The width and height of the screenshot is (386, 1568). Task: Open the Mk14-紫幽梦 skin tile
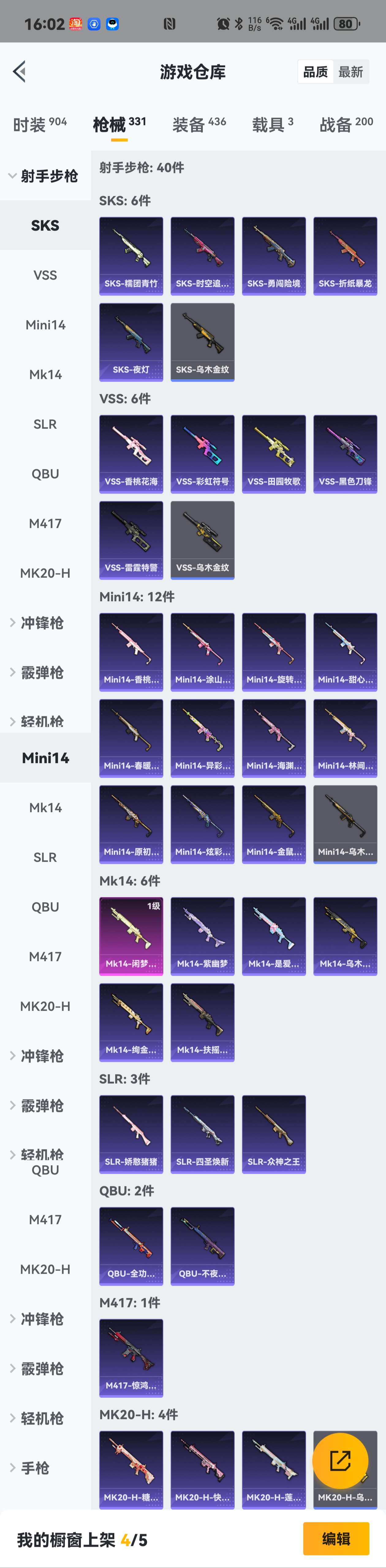point(202,936)
